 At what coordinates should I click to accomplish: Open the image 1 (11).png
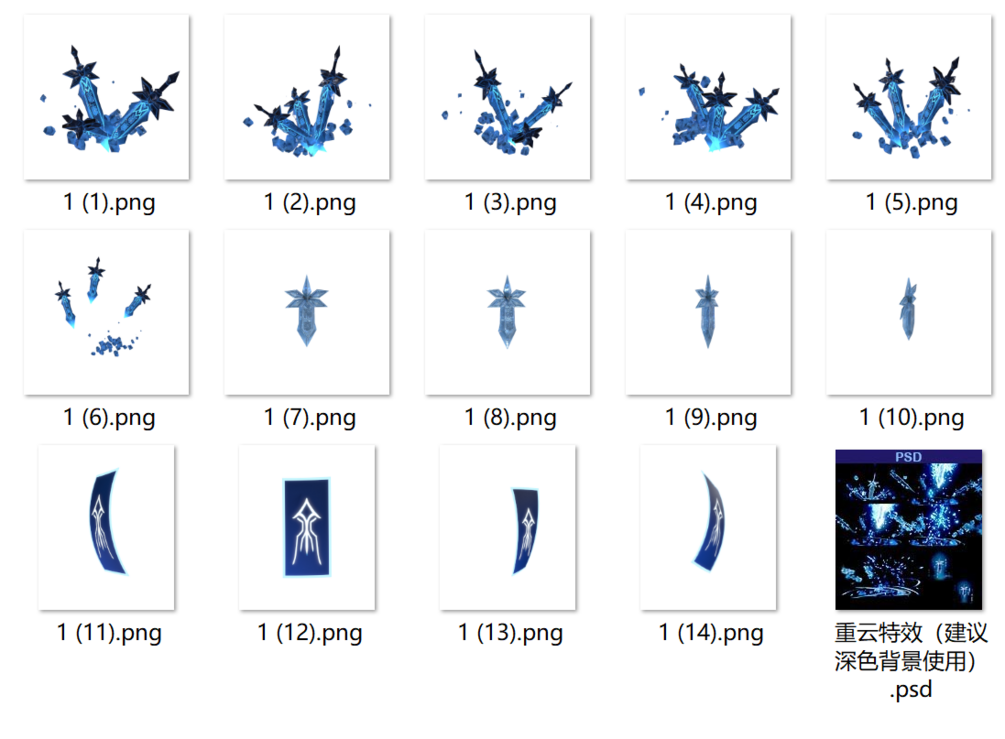(x=107, y=527)
